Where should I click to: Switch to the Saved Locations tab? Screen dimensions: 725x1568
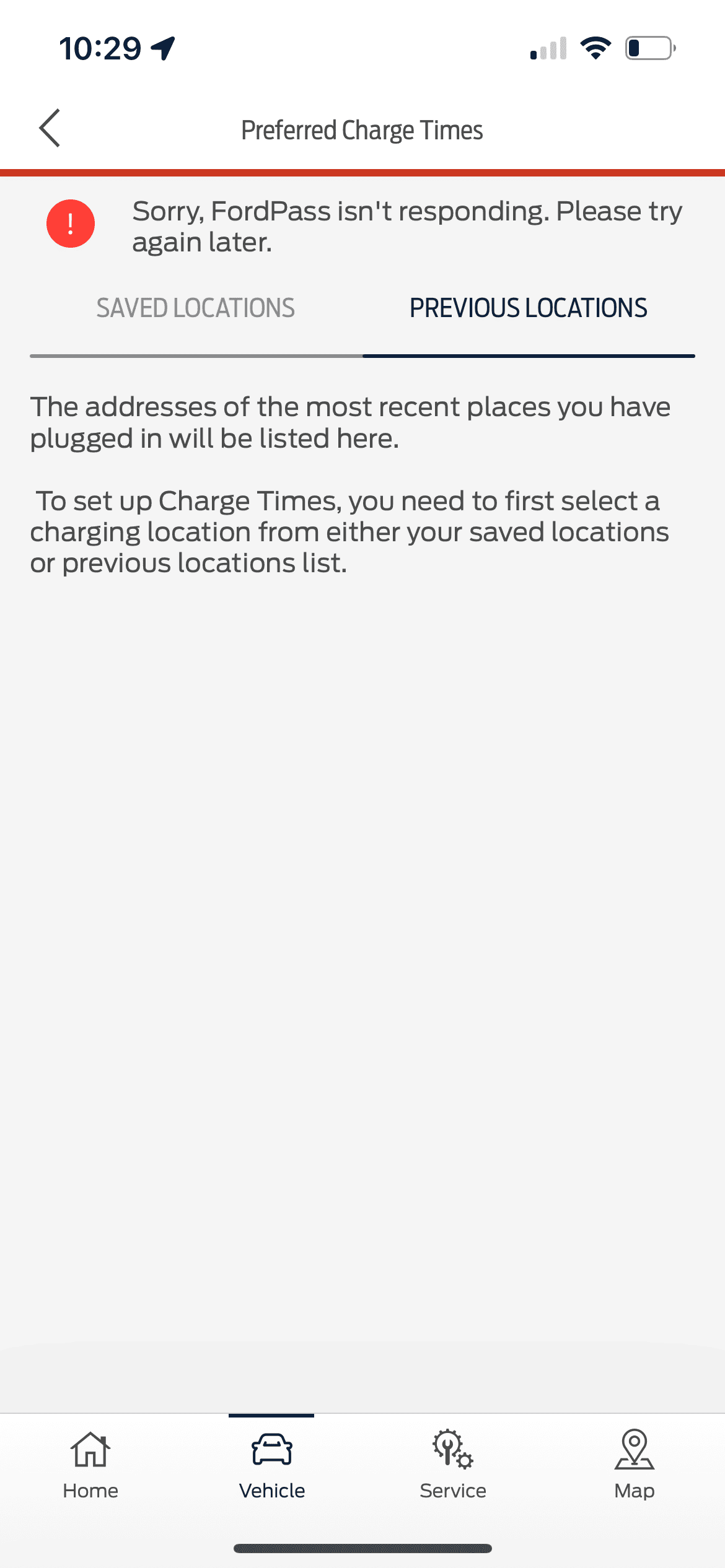click(x=195, y=308)
